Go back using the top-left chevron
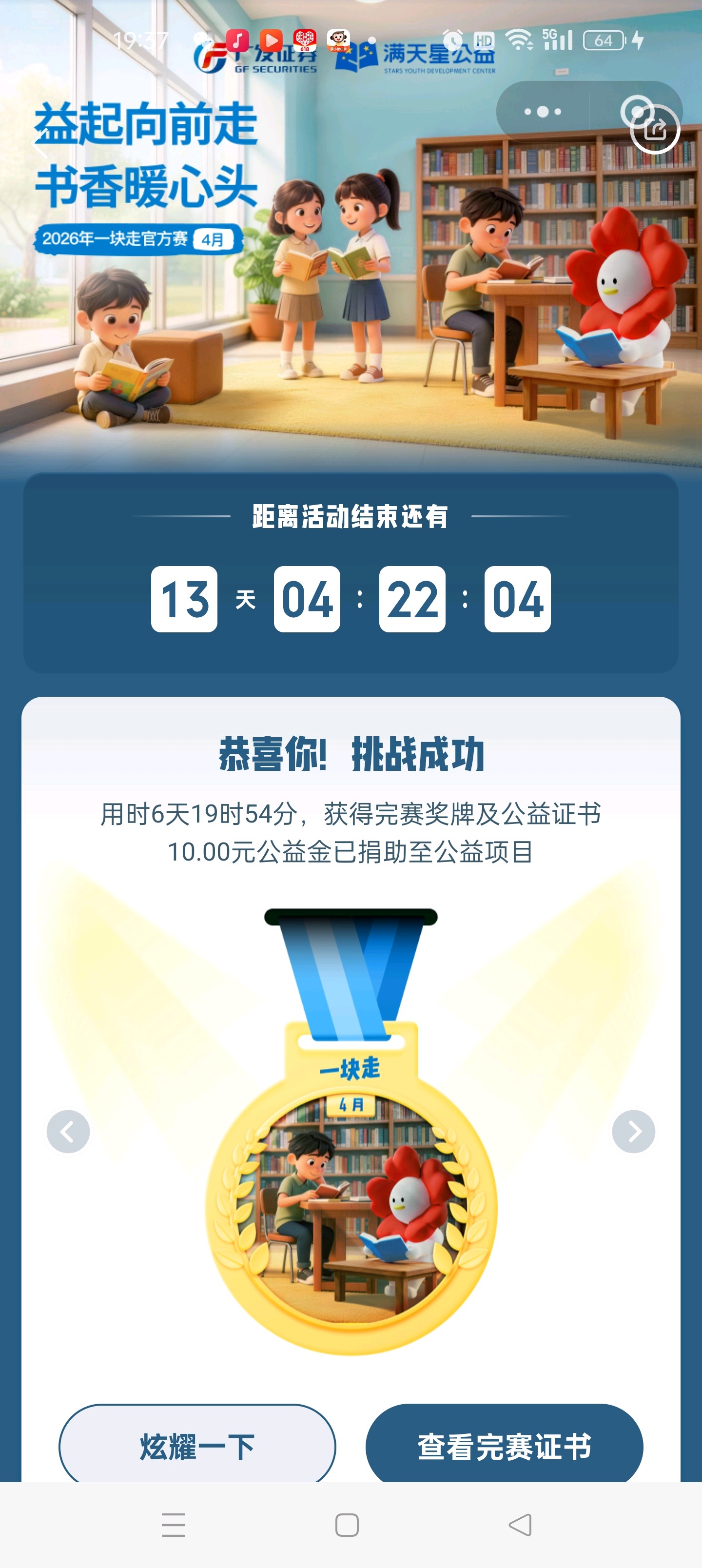The image size is (702, 1568). [x=40, y=145]
